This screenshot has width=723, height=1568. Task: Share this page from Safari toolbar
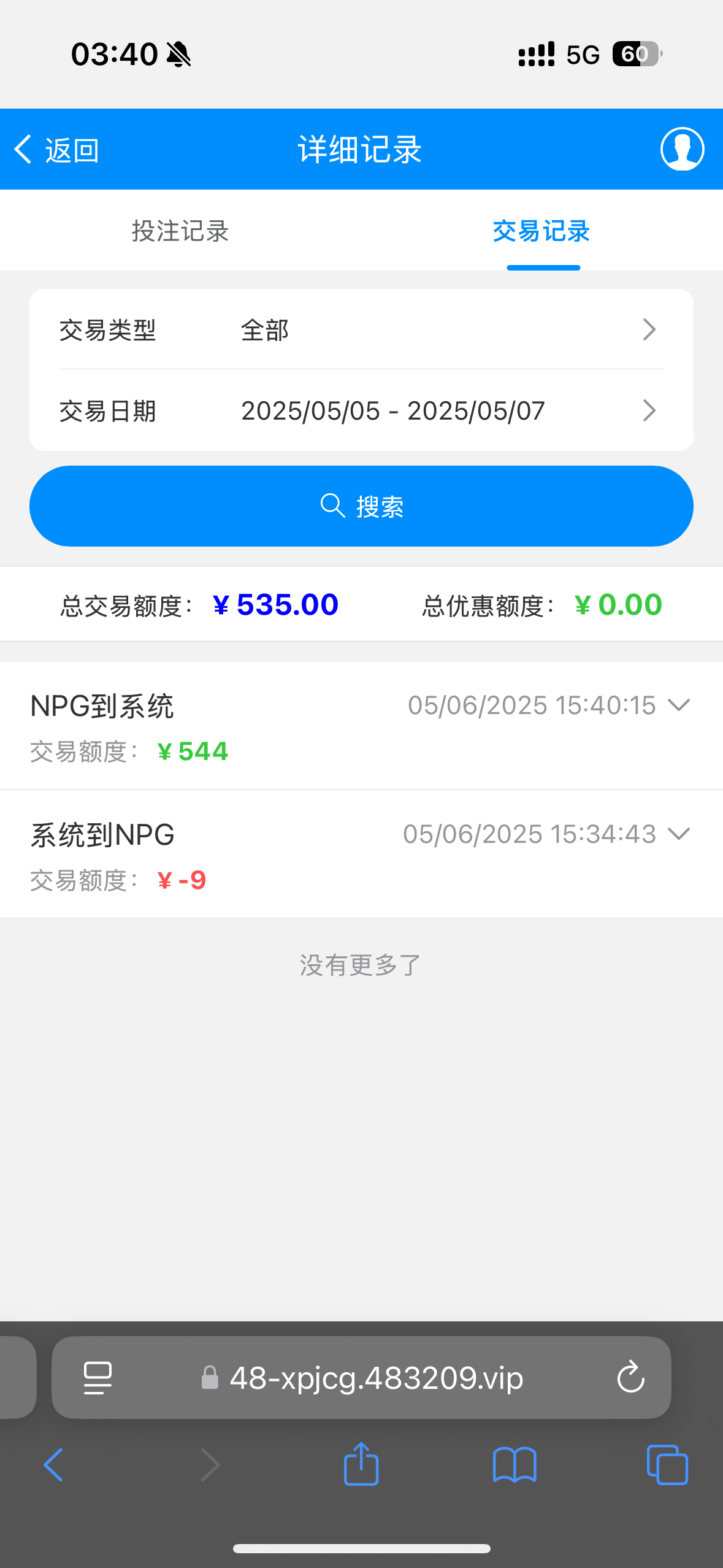point(361,1464)
